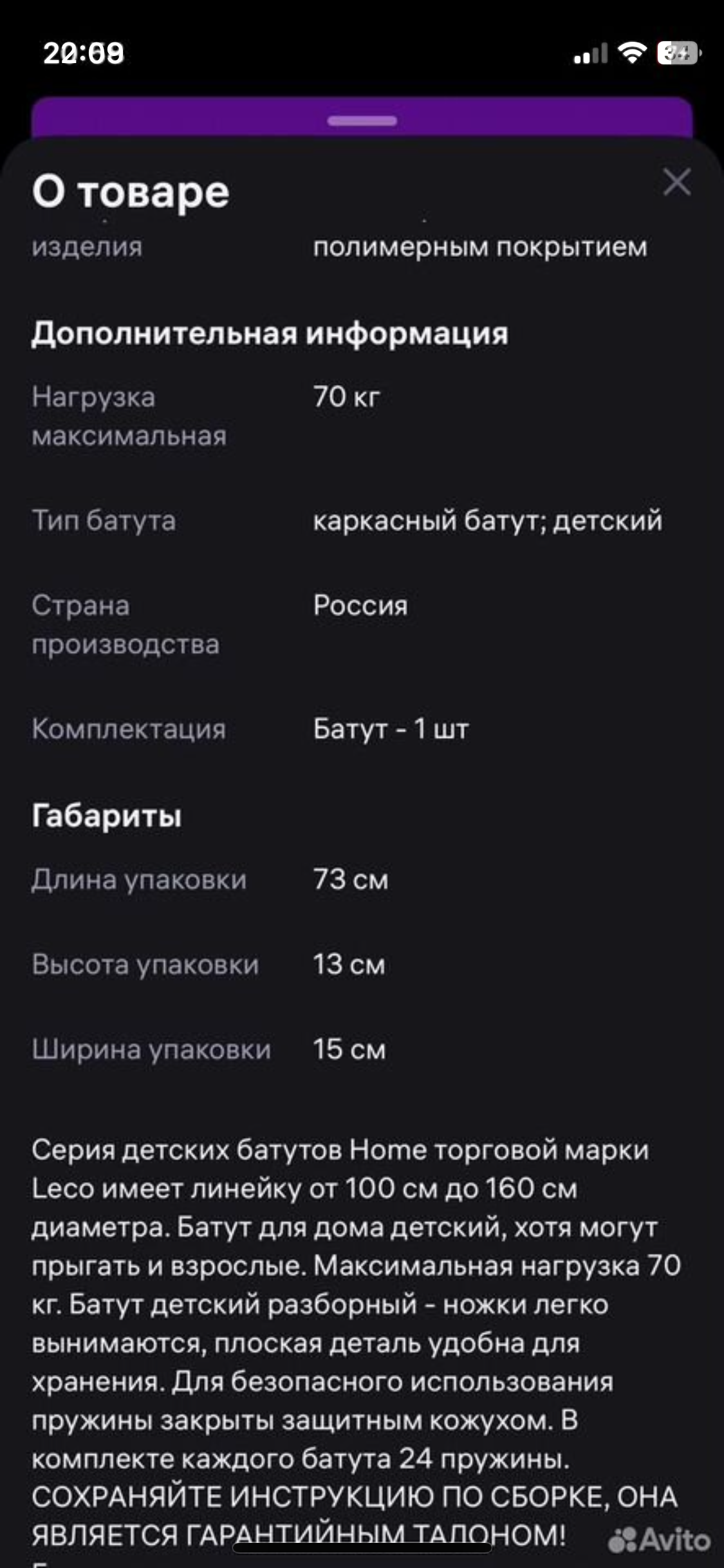Close the «О товаре» product details sheet
724x1568 pixels.
coord(676,182)
